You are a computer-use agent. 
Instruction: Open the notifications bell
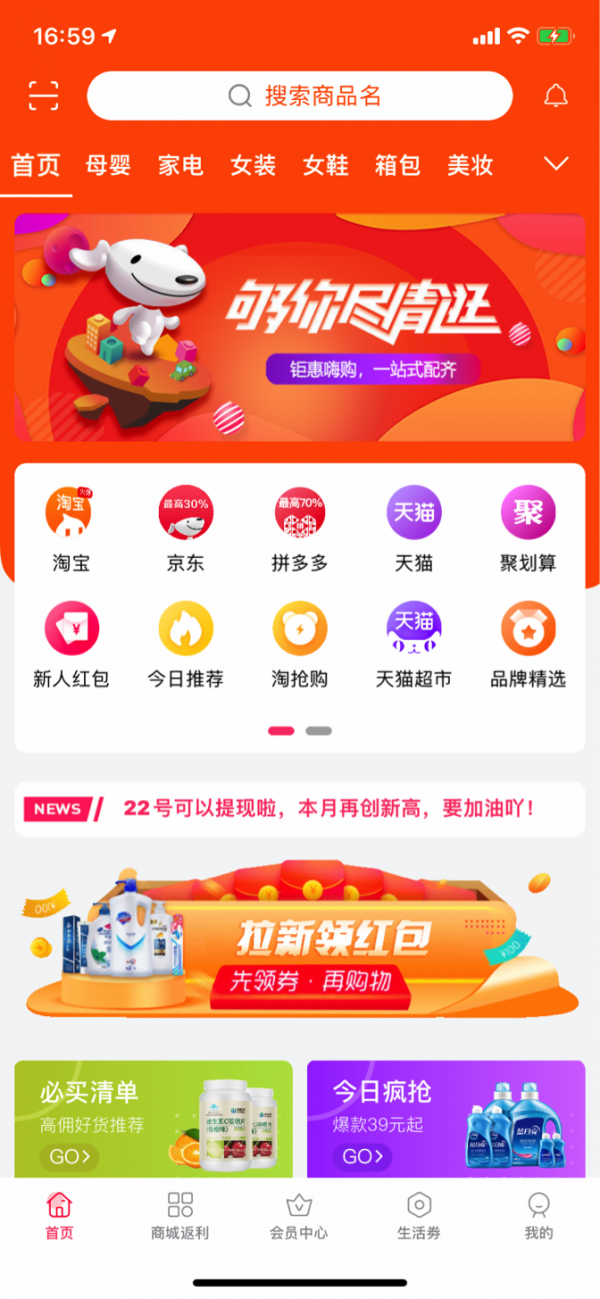556,96
